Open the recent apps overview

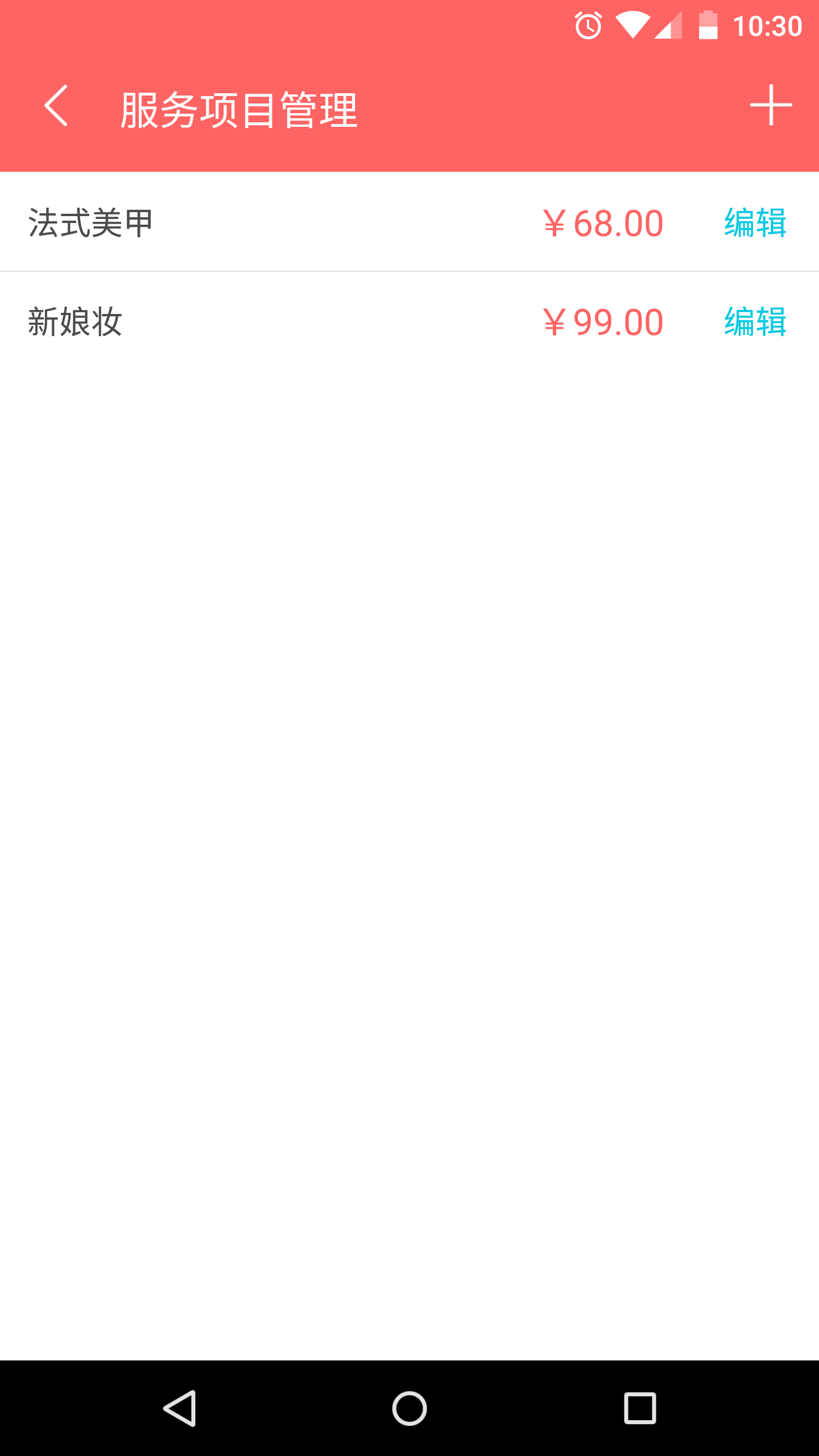[640, 1408]
